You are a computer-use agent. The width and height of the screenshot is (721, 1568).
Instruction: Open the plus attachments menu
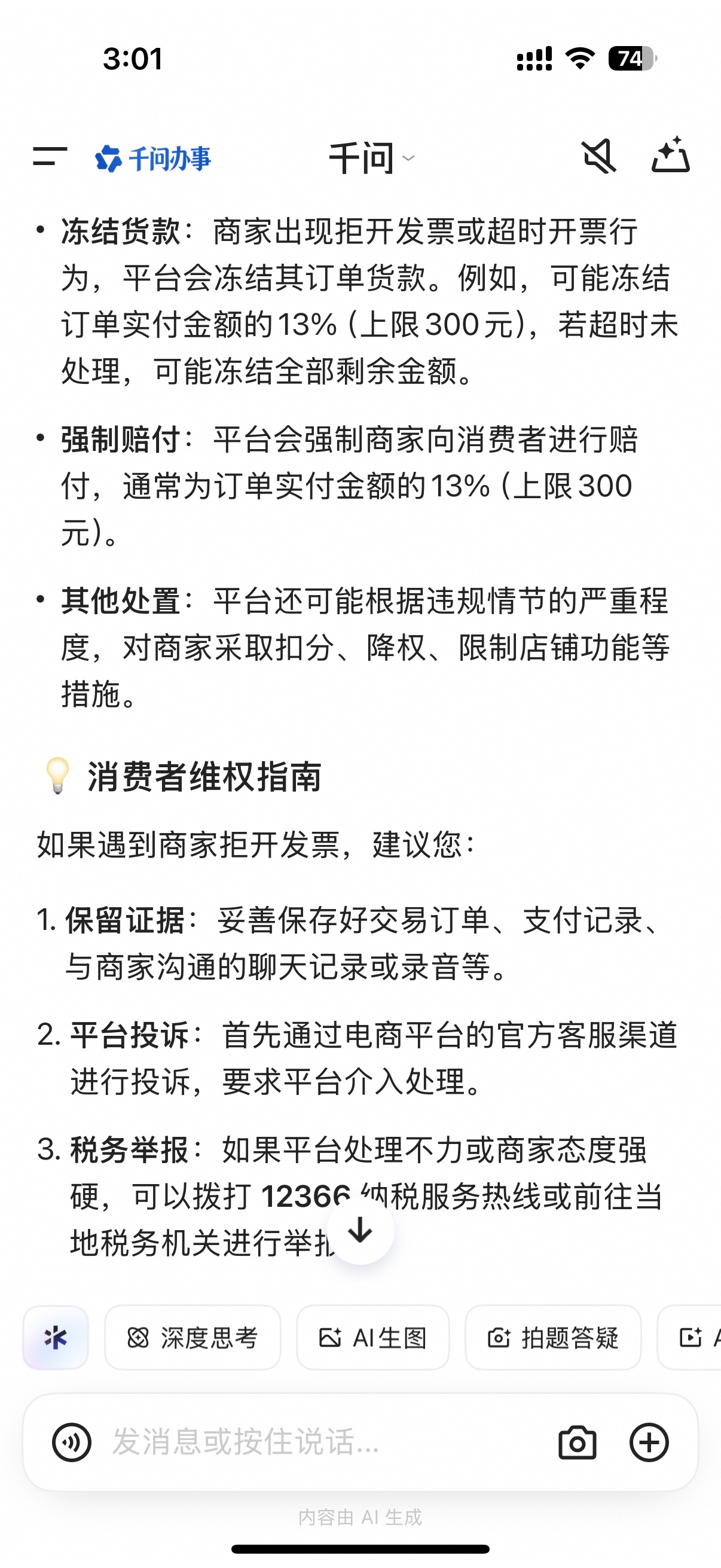point(649,1442)
